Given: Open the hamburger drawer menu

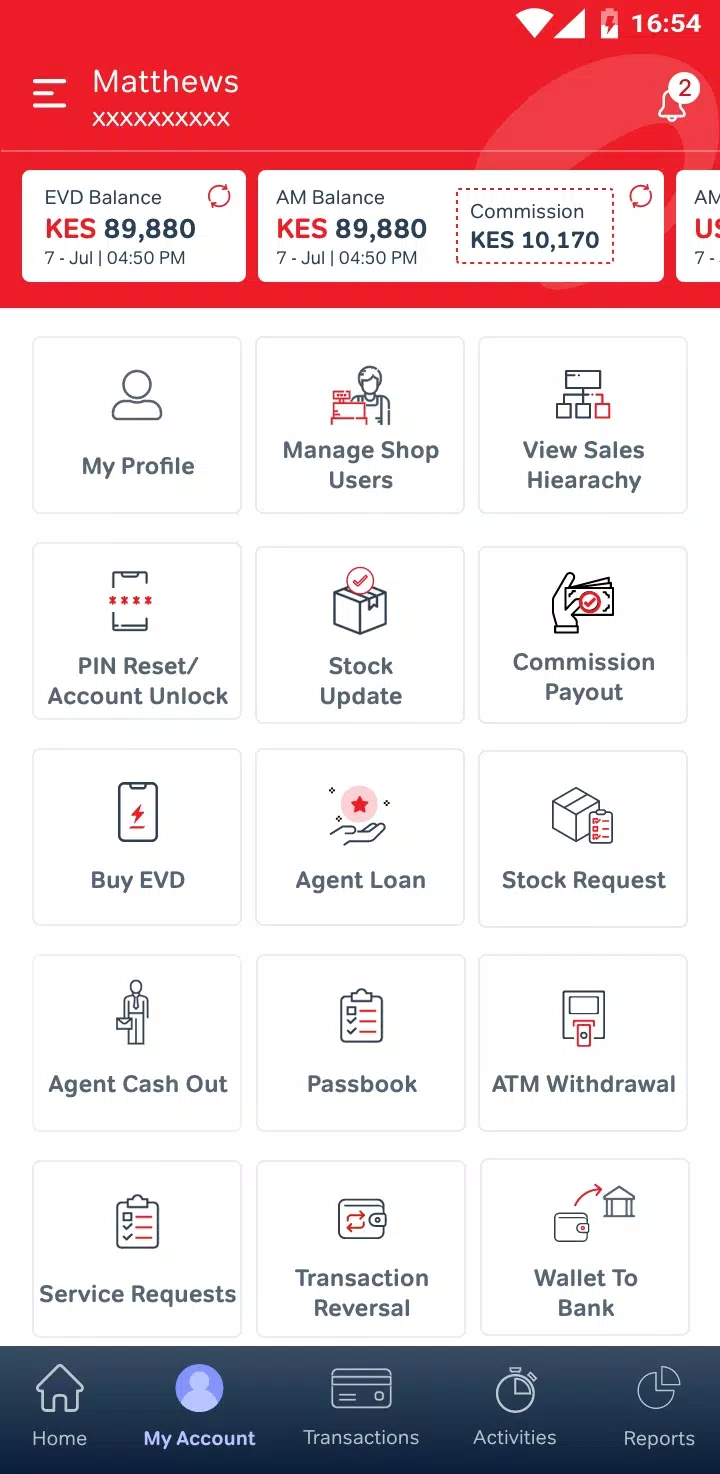Looking at the screenshot, I should click(49, 94).
